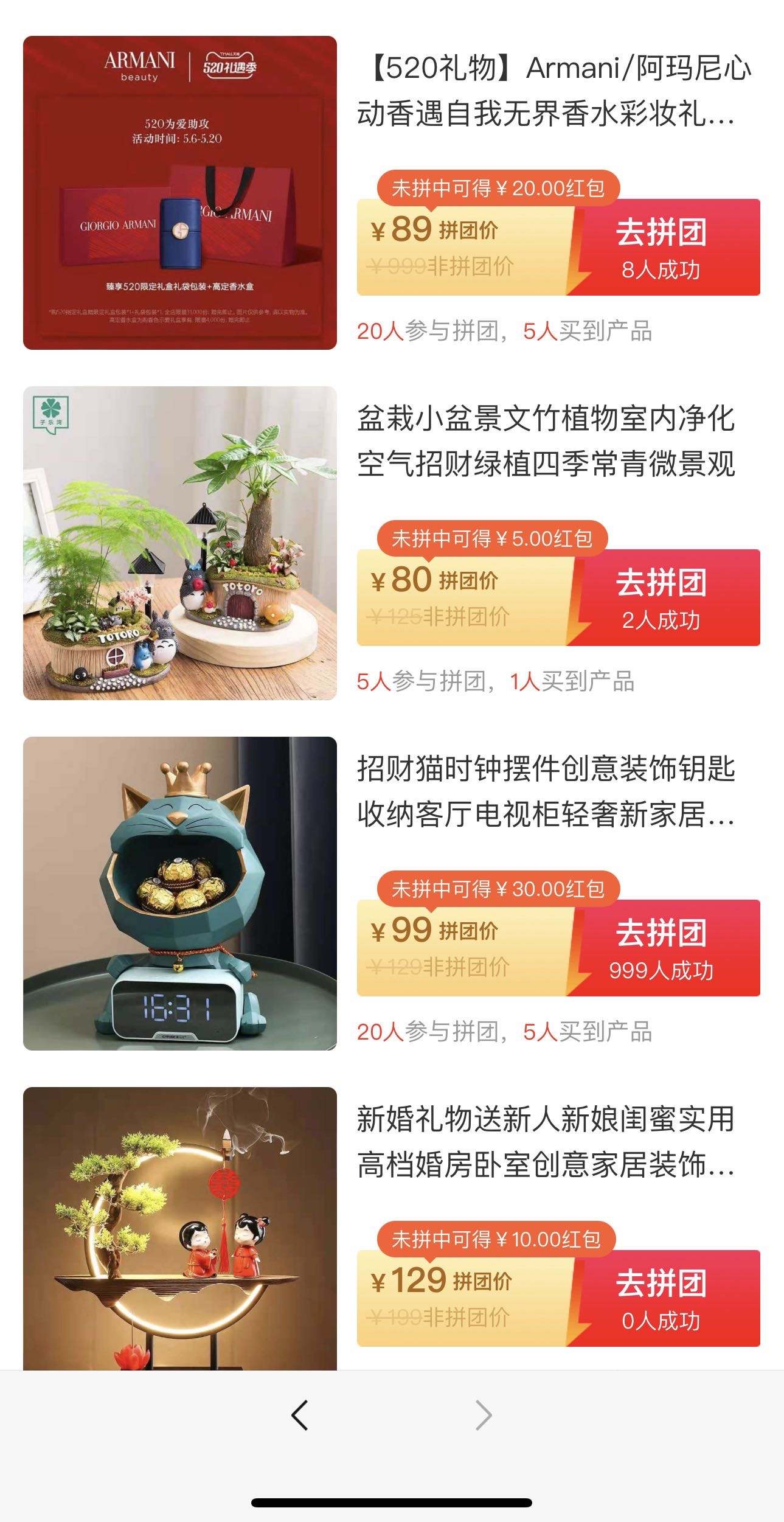The width and height of the screenshot is (784, 1522).
Task: Go back using the browser back arrow
Action: pos(300,1415)
